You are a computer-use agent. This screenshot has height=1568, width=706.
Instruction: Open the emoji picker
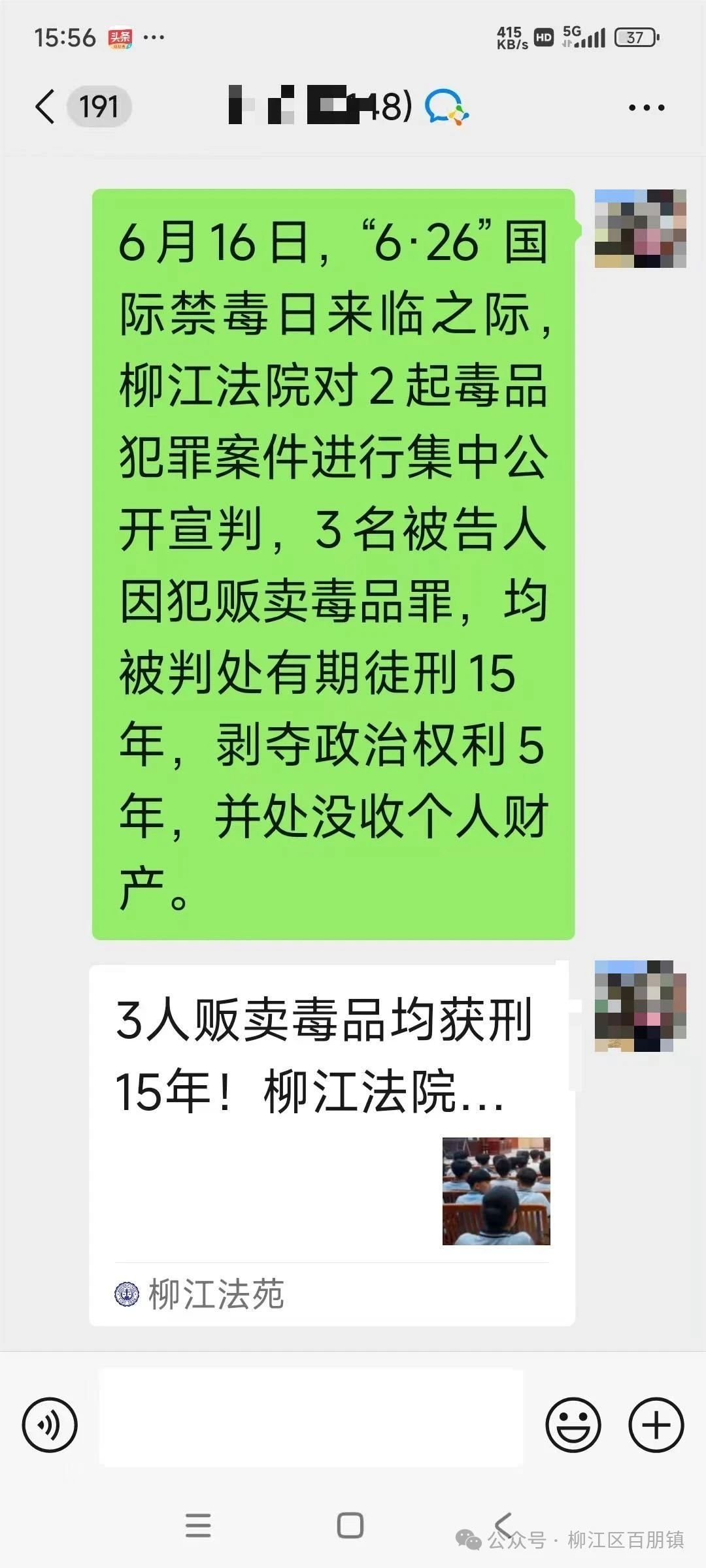pos(573,1425)
